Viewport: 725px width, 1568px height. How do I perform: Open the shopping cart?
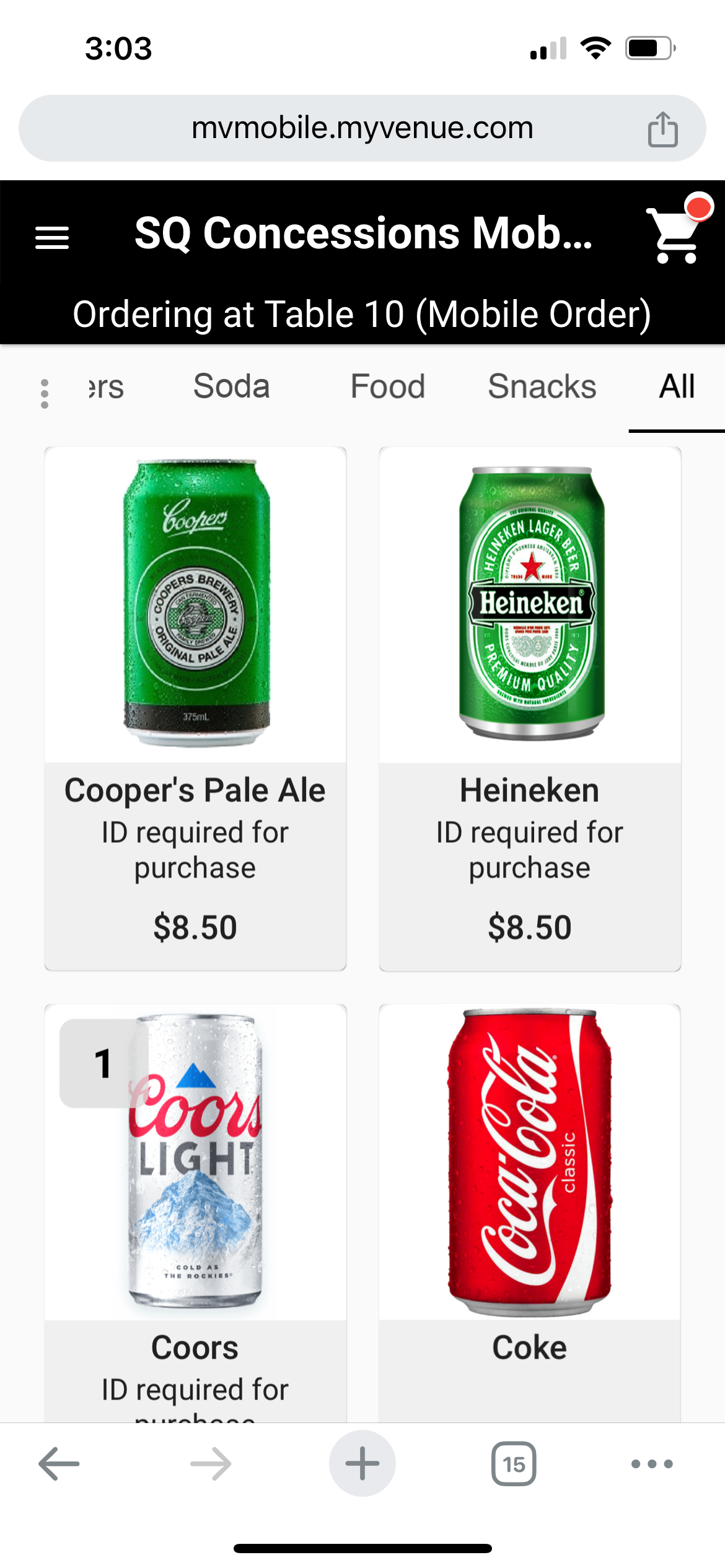point(675,235)
